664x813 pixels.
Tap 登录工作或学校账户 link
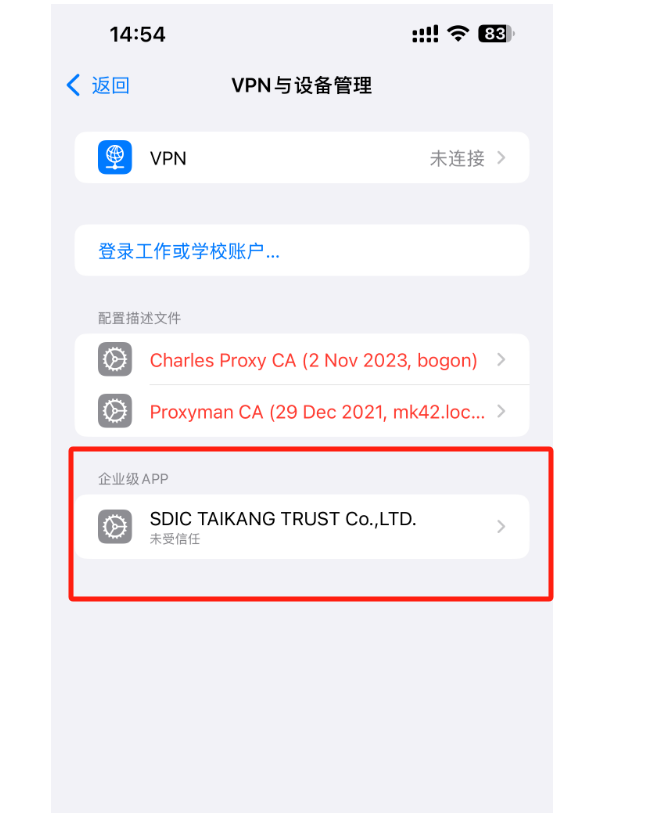(189, 251)
